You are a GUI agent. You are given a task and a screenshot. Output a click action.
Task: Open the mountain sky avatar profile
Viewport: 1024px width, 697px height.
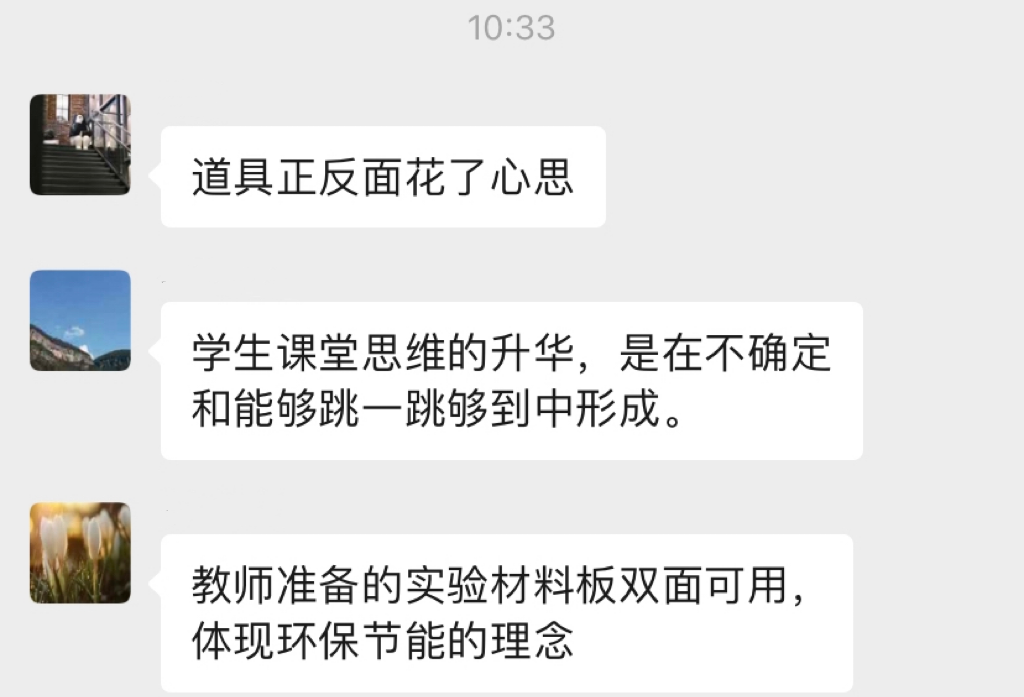point(80,320)
